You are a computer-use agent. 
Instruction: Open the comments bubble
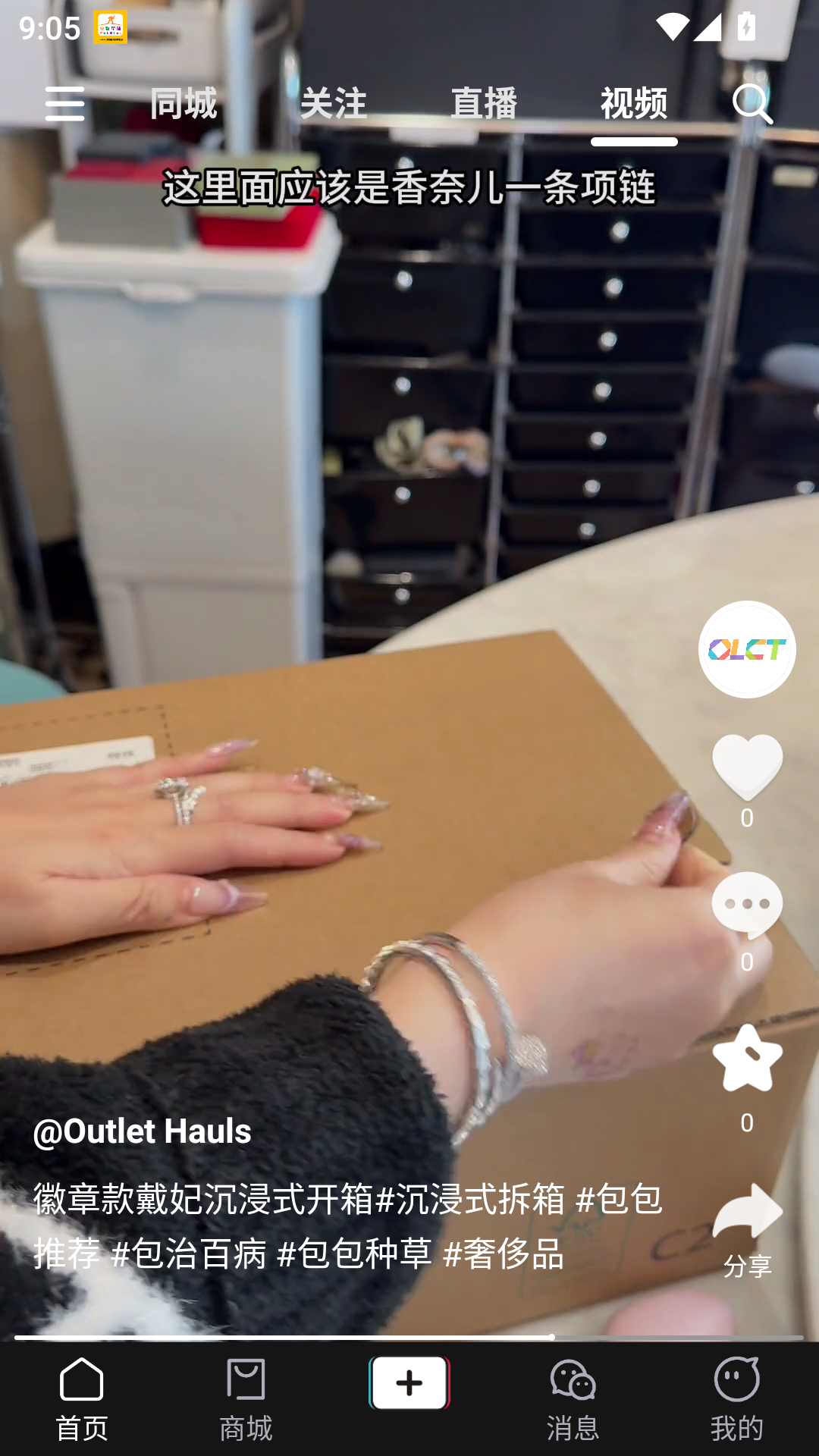[747, 905]
